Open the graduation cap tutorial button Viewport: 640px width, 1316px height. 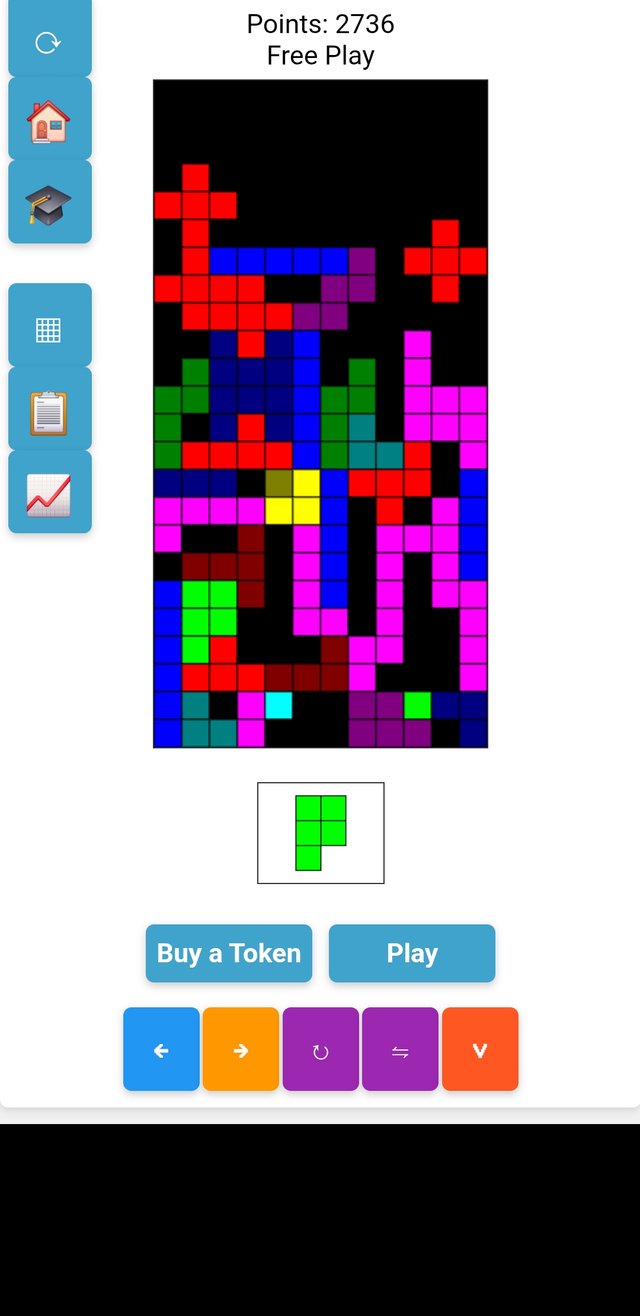click(x=49, y=203)
